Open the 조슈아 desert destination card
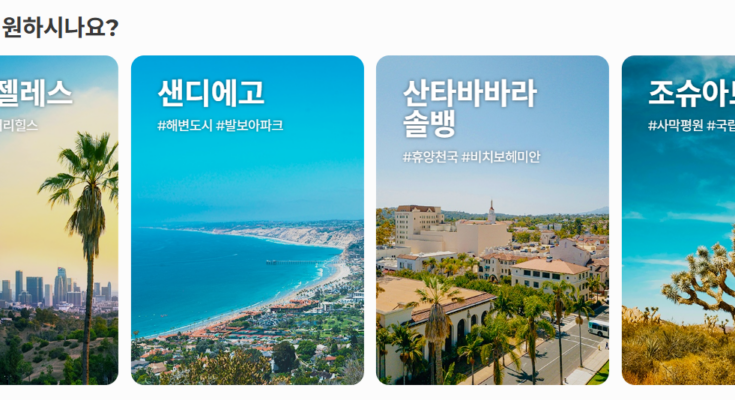This screenshot has height=400, width=735. pyautogui.click(x=678, y=220)
